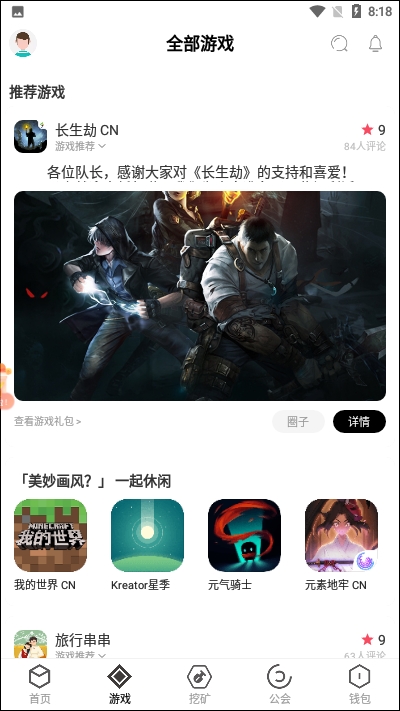This screenshot has height=711, width=400.
Task: Select the 游戏 tab
Action: 120,685
